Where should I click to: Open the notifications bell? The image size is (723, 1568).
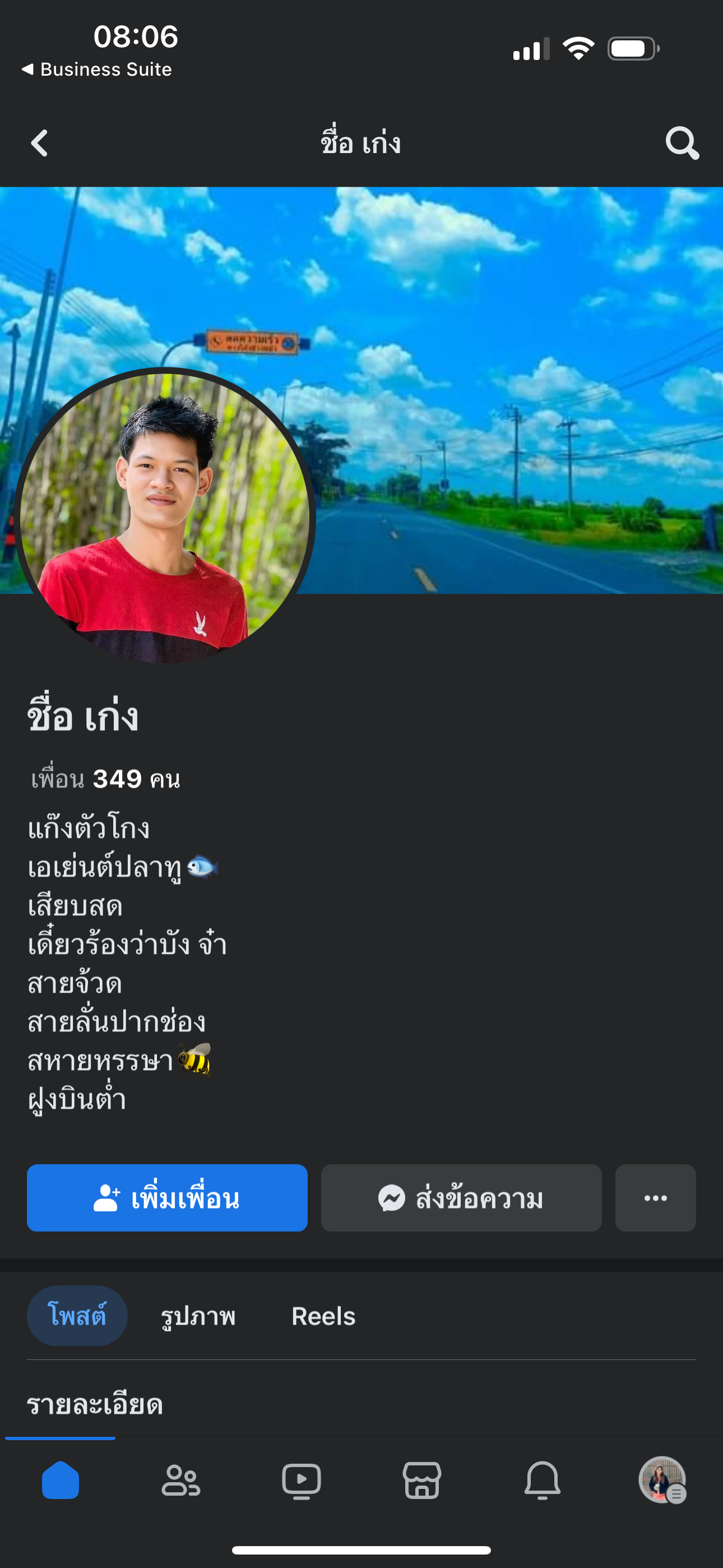click(543, 1480)
